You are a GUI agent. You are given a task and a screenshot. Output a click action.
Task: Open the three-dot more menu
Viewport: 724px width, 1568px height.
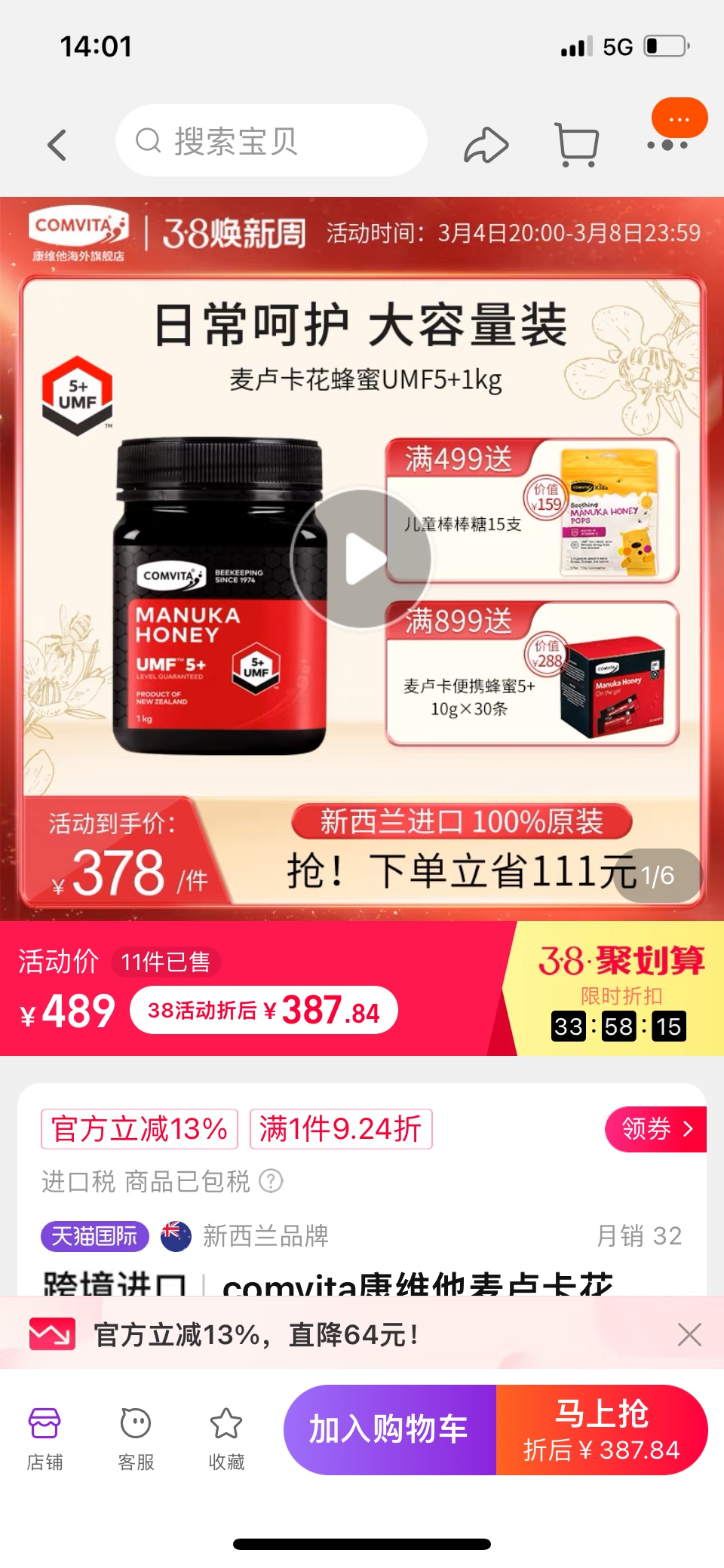[667, 144]
